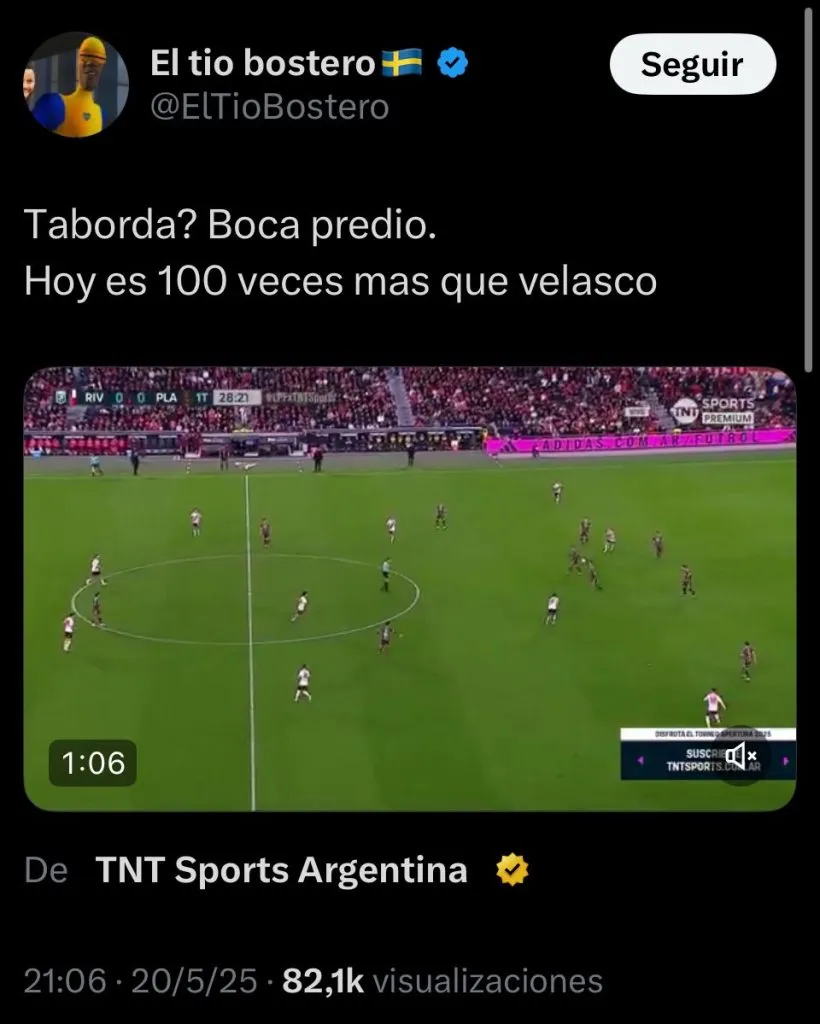This screenshot has height=1024, width=820.
Task: Follow El tio bostero with Seguir button
Action: [692, 65]
